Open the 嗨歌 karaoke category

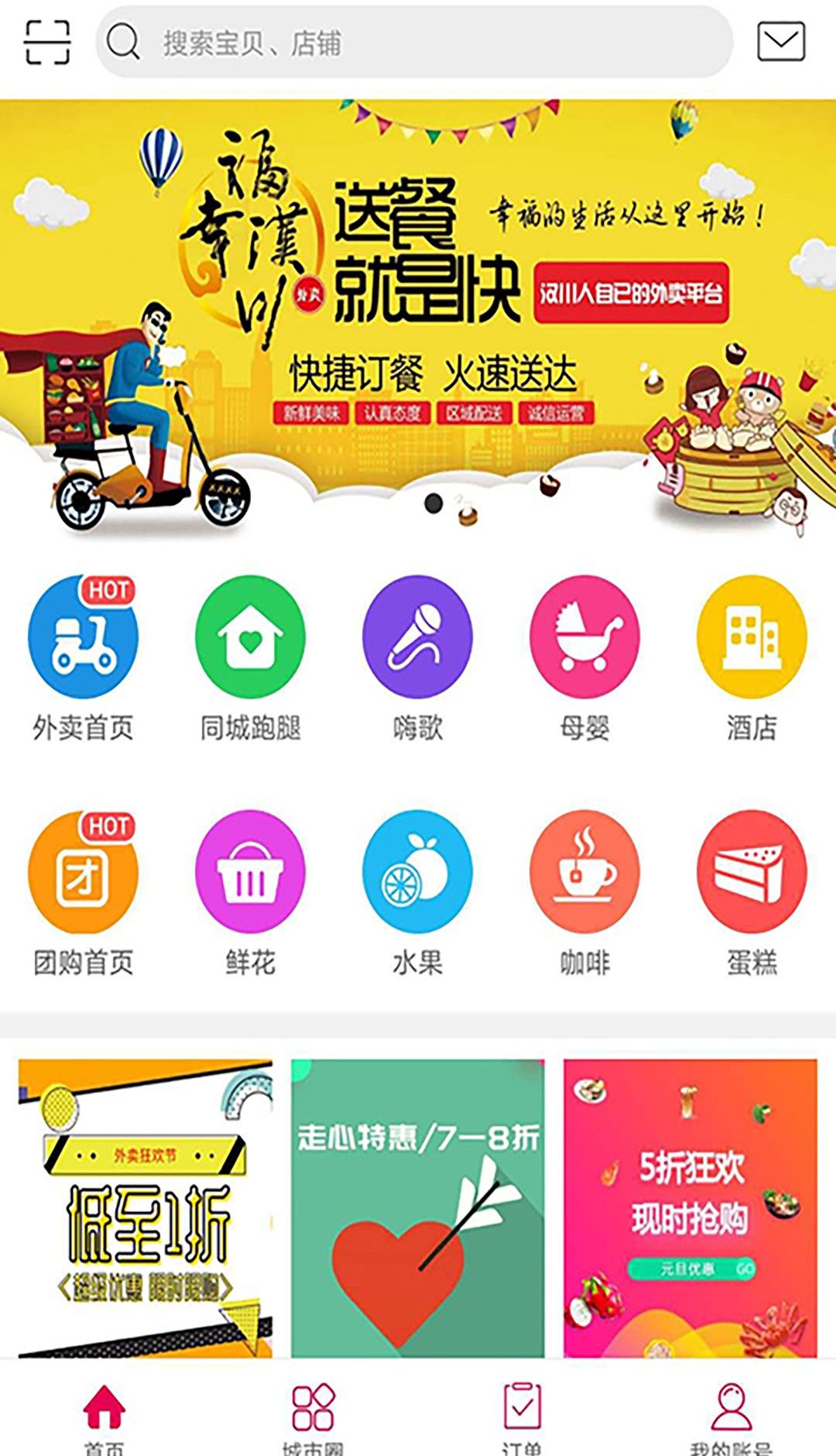click(x=417, y=658)
